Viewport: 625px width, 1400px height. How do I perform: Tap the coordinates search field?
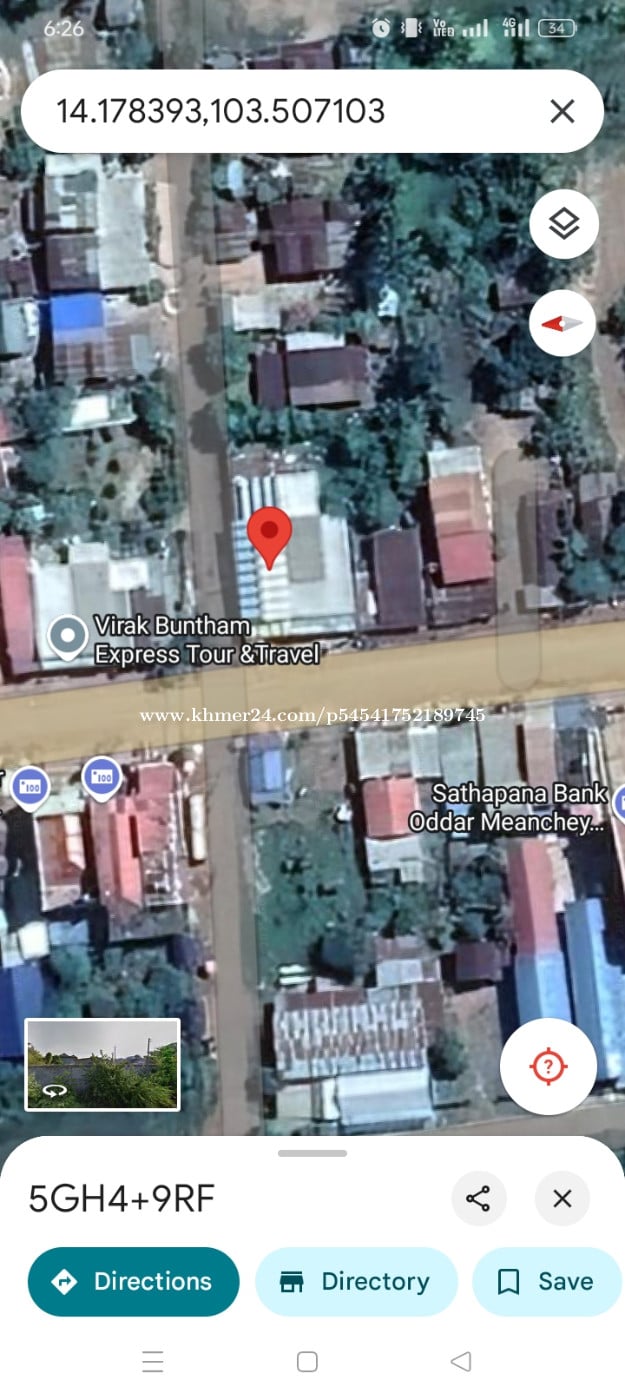tap(280, 111)
